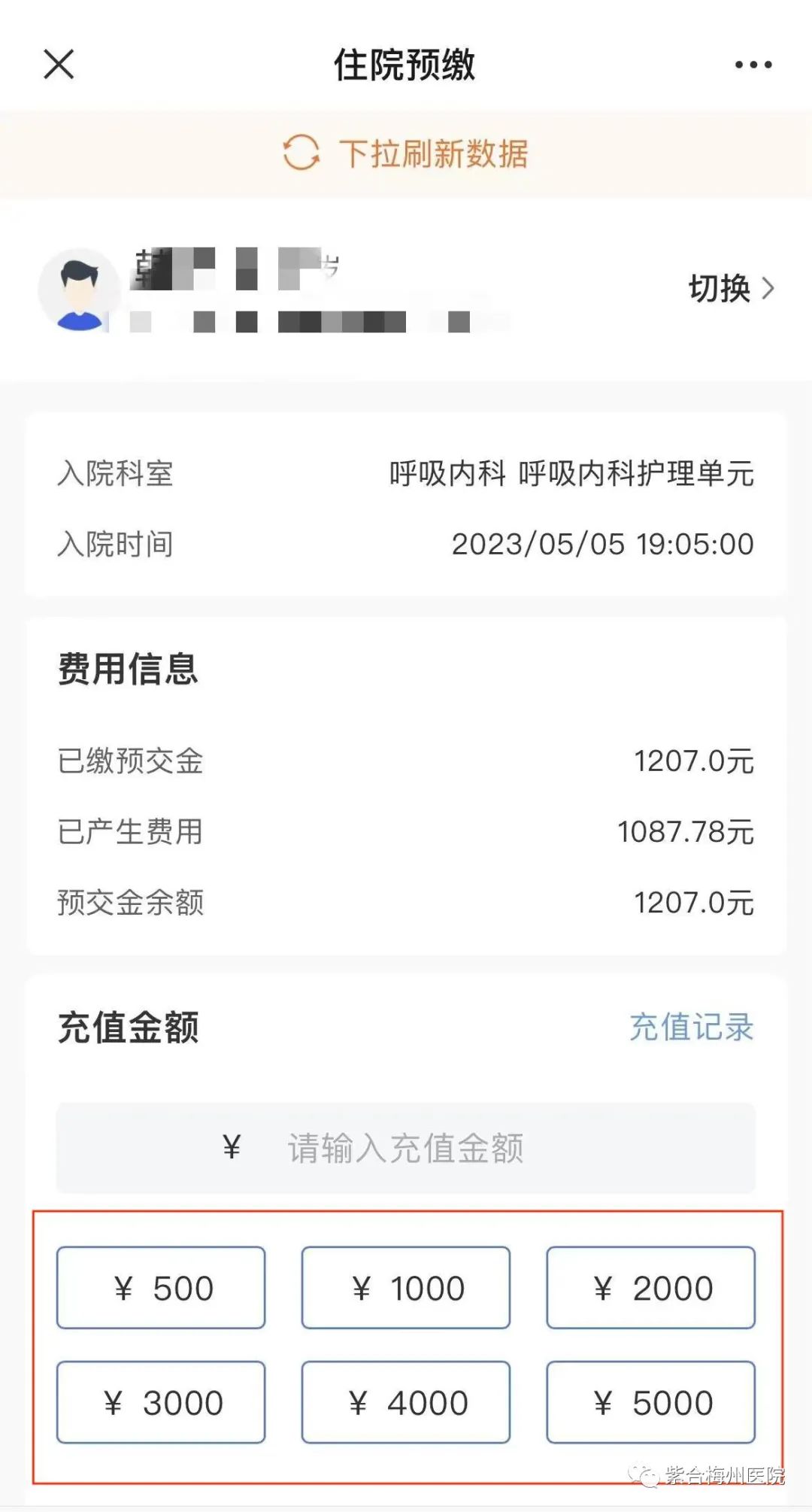Focus the 请输入充值金额 amount field
812x1512 pixels.
[406, 1148]
